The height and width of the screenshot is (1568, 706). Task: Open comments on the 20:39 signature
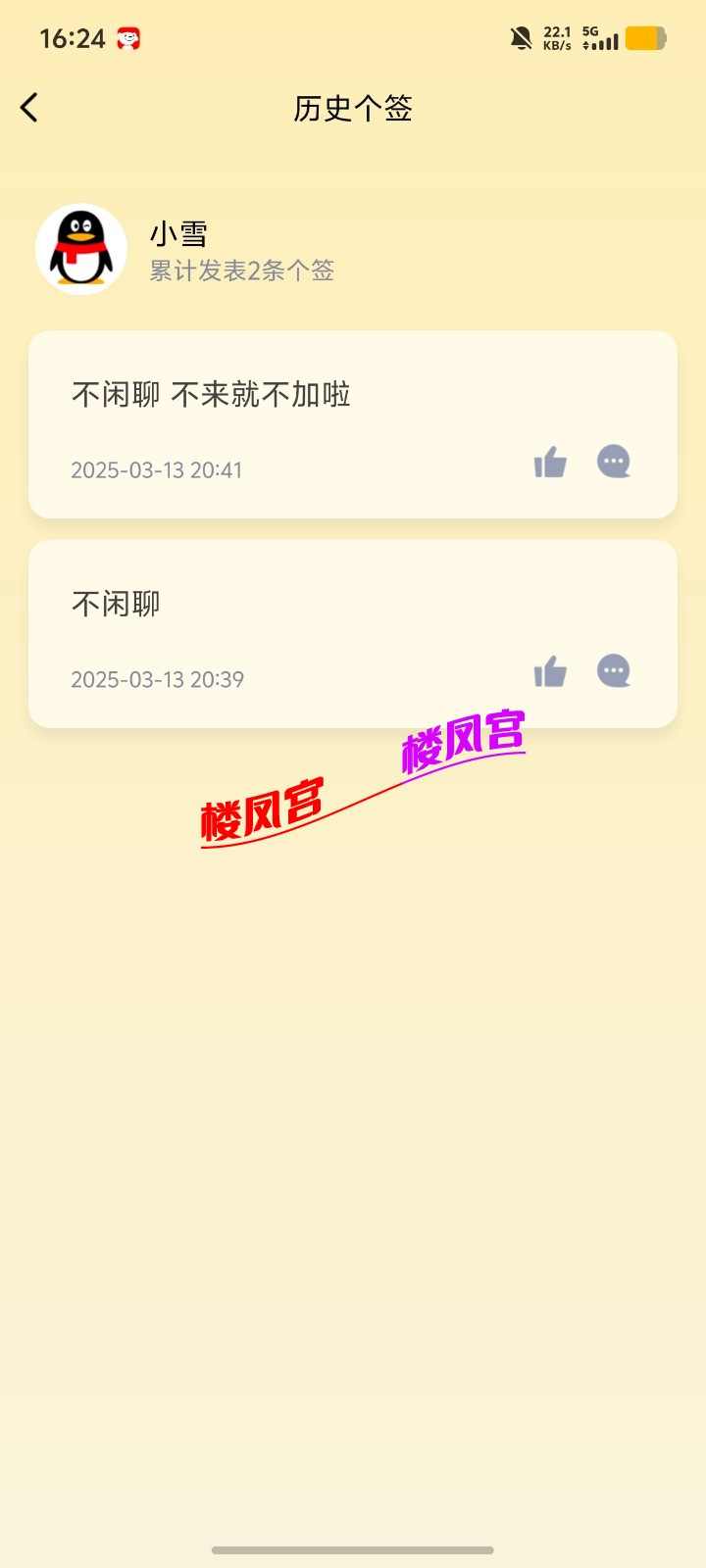pos(614,671)
